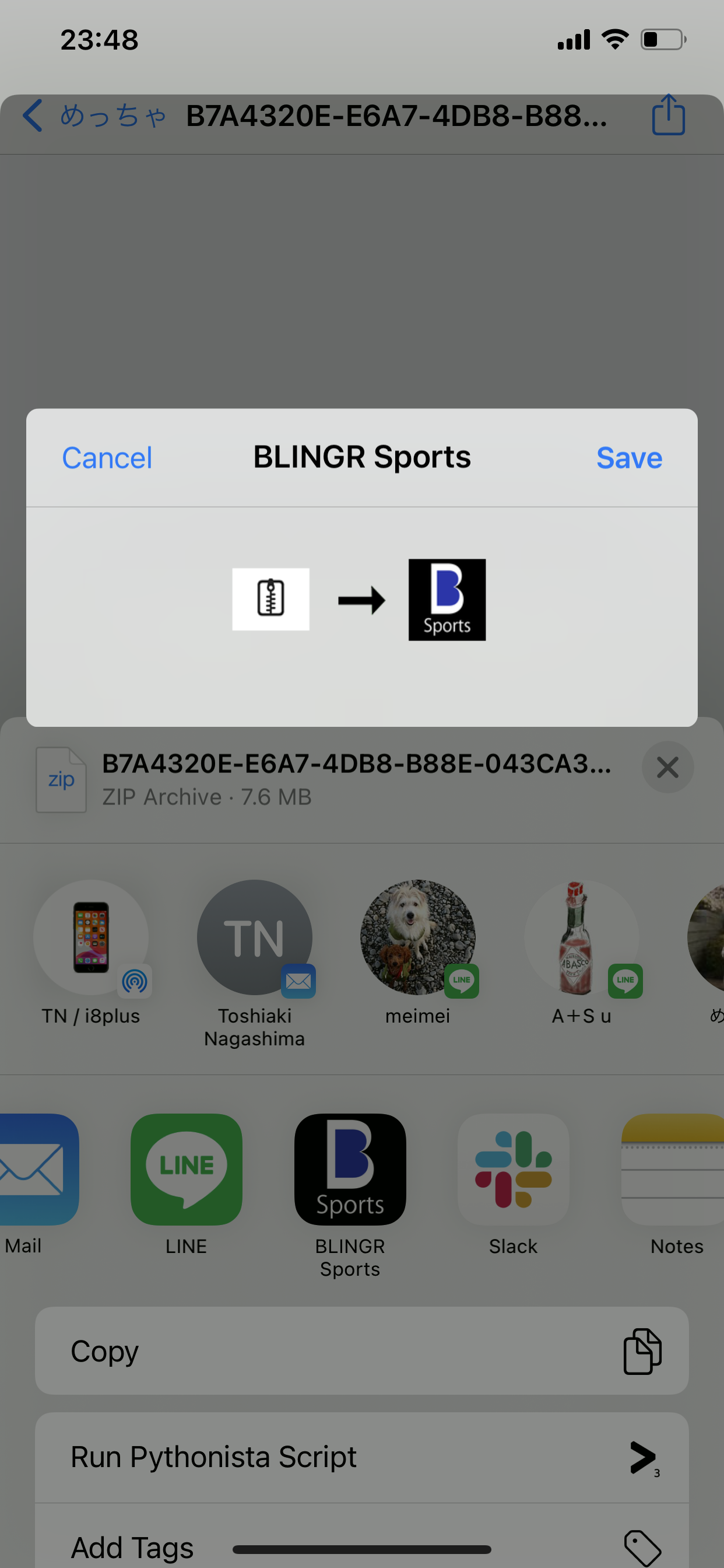Select Run Pythonista Script

(361, 1457)
